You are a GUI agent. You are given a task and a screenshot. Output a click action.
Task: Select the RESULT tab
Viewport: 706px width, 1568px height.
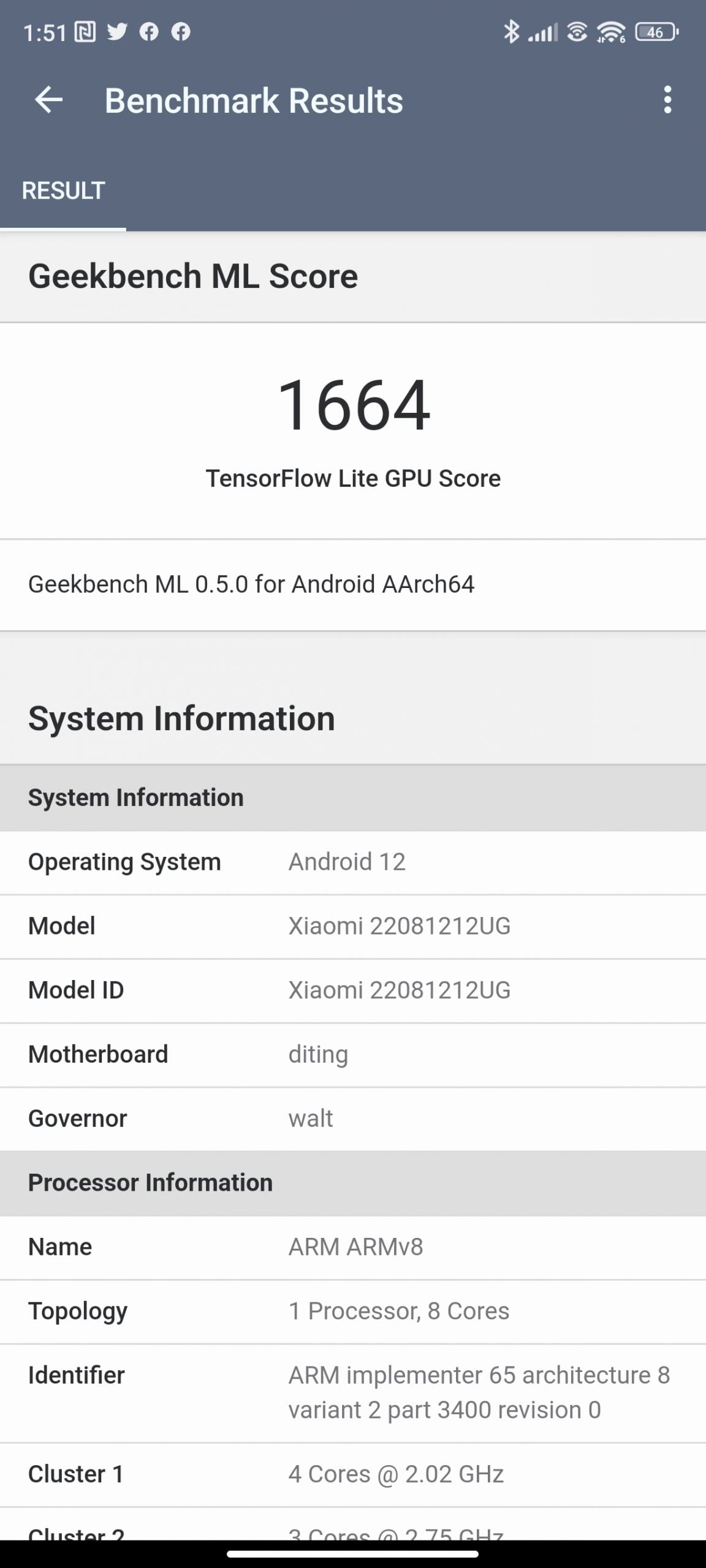pyautogui.click(x=63, y=190)
